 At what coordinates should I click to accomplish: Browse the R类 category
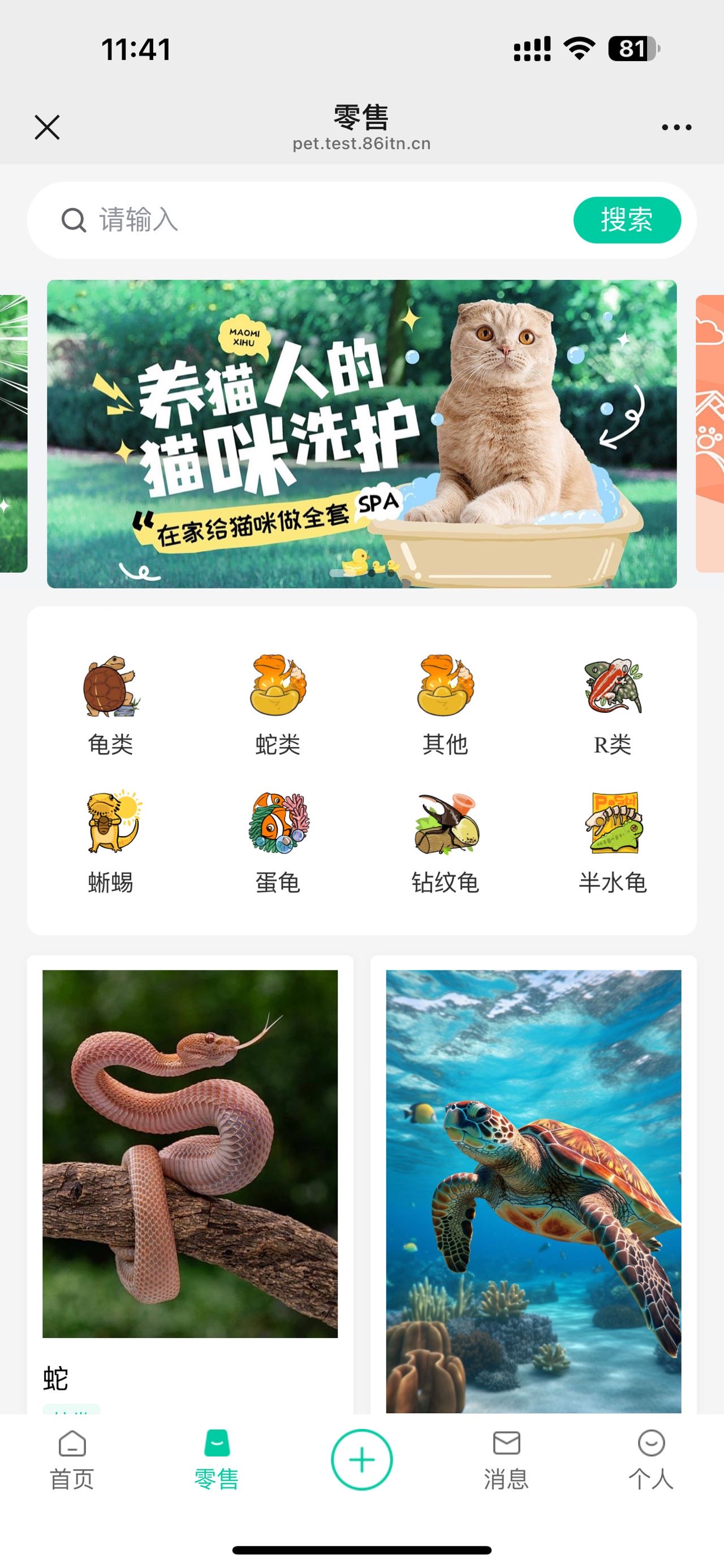[x=613, y=705]
